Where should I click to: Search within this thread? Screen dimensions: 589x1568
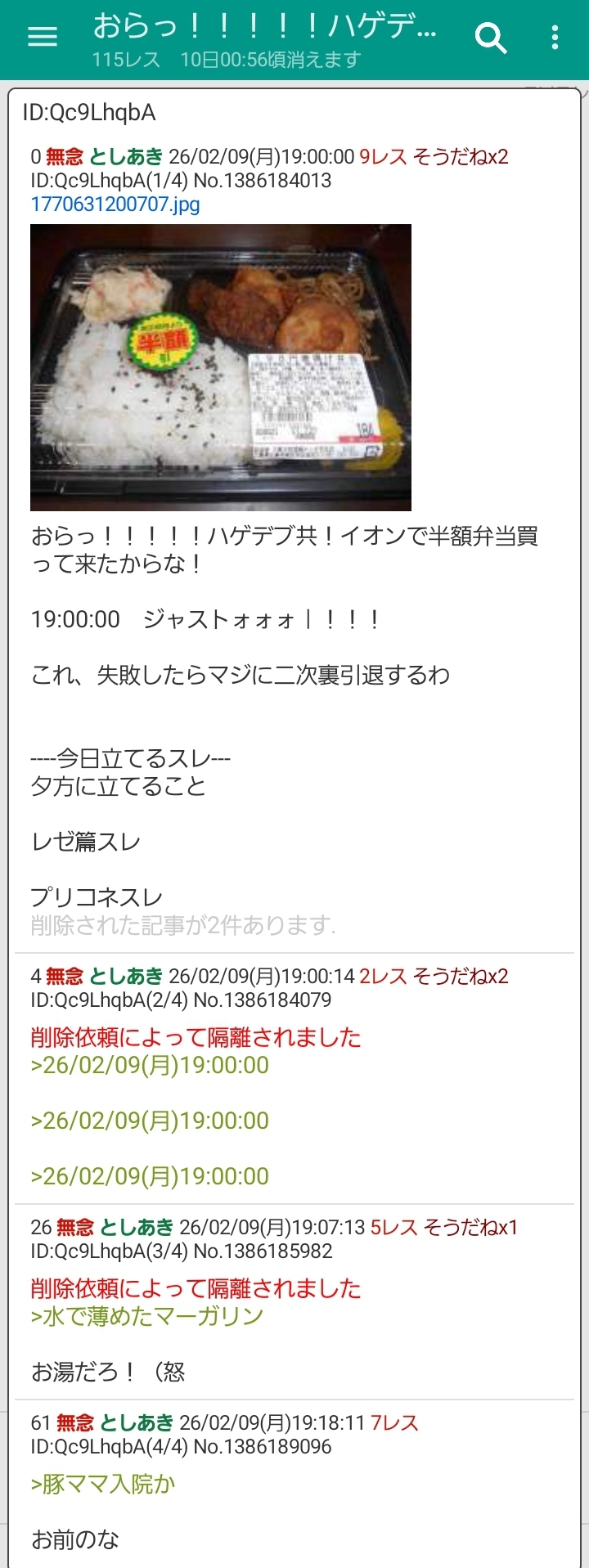point(491,38)
